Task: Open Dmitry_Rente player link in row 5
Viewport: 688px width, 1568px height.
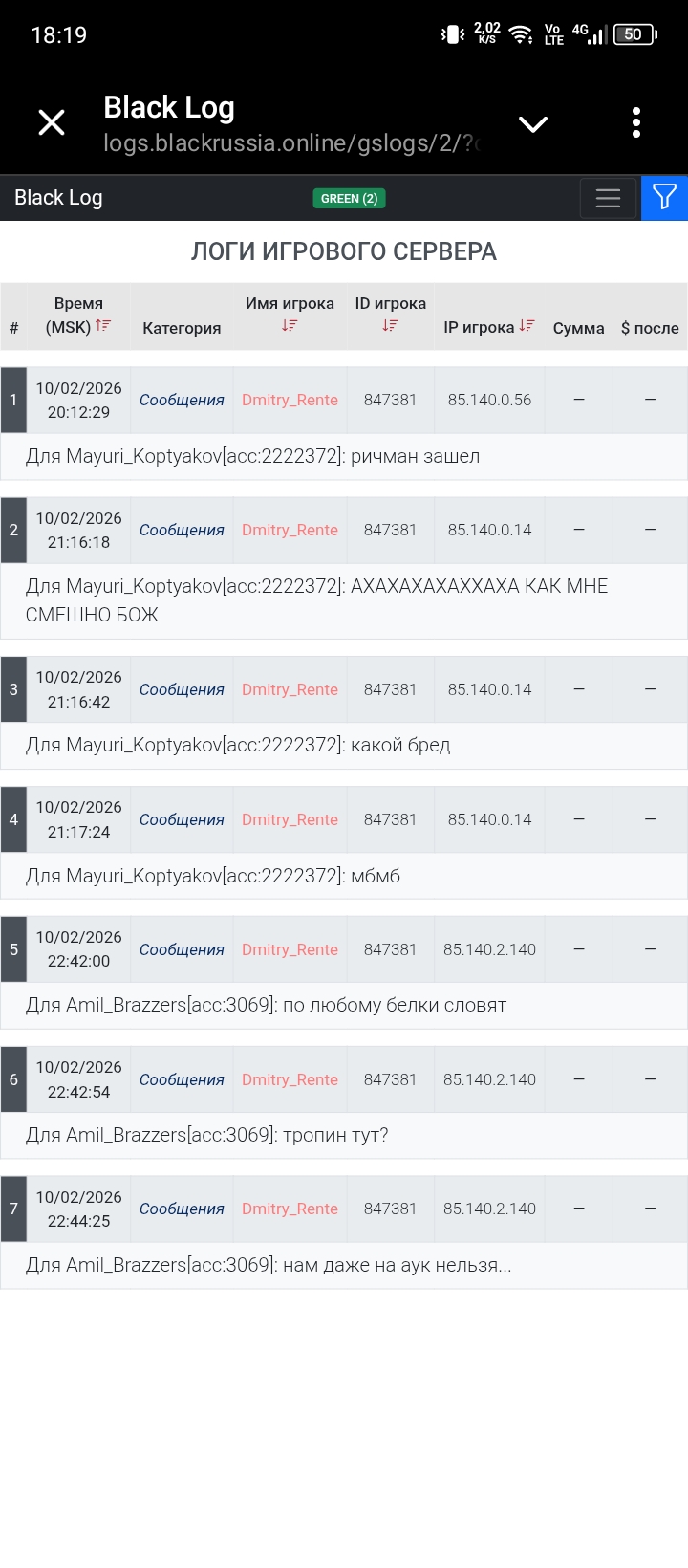Action: pos(290,949)
